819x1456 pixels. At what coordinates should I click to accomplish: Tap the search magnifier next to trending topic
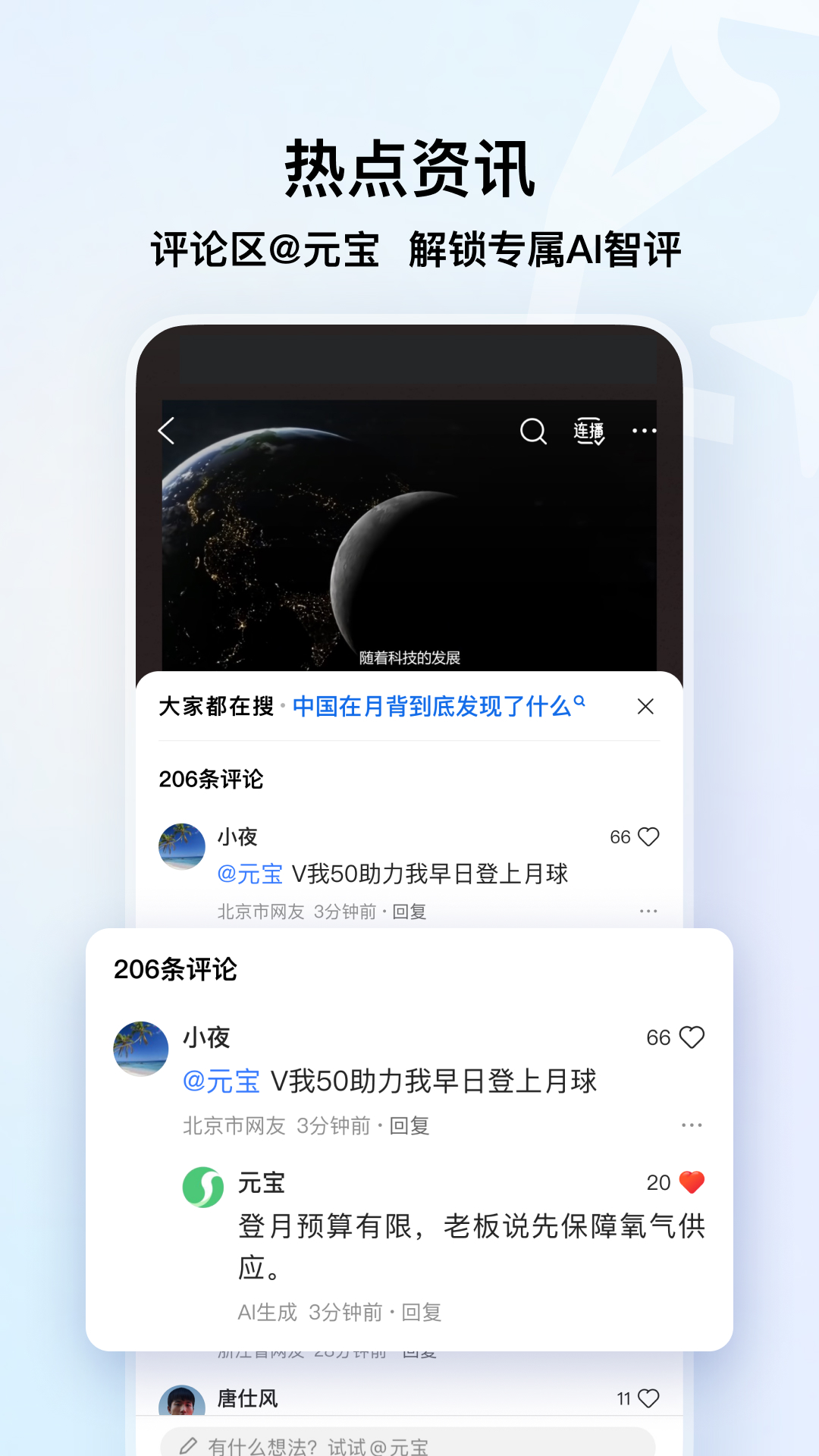coord(579,704)
